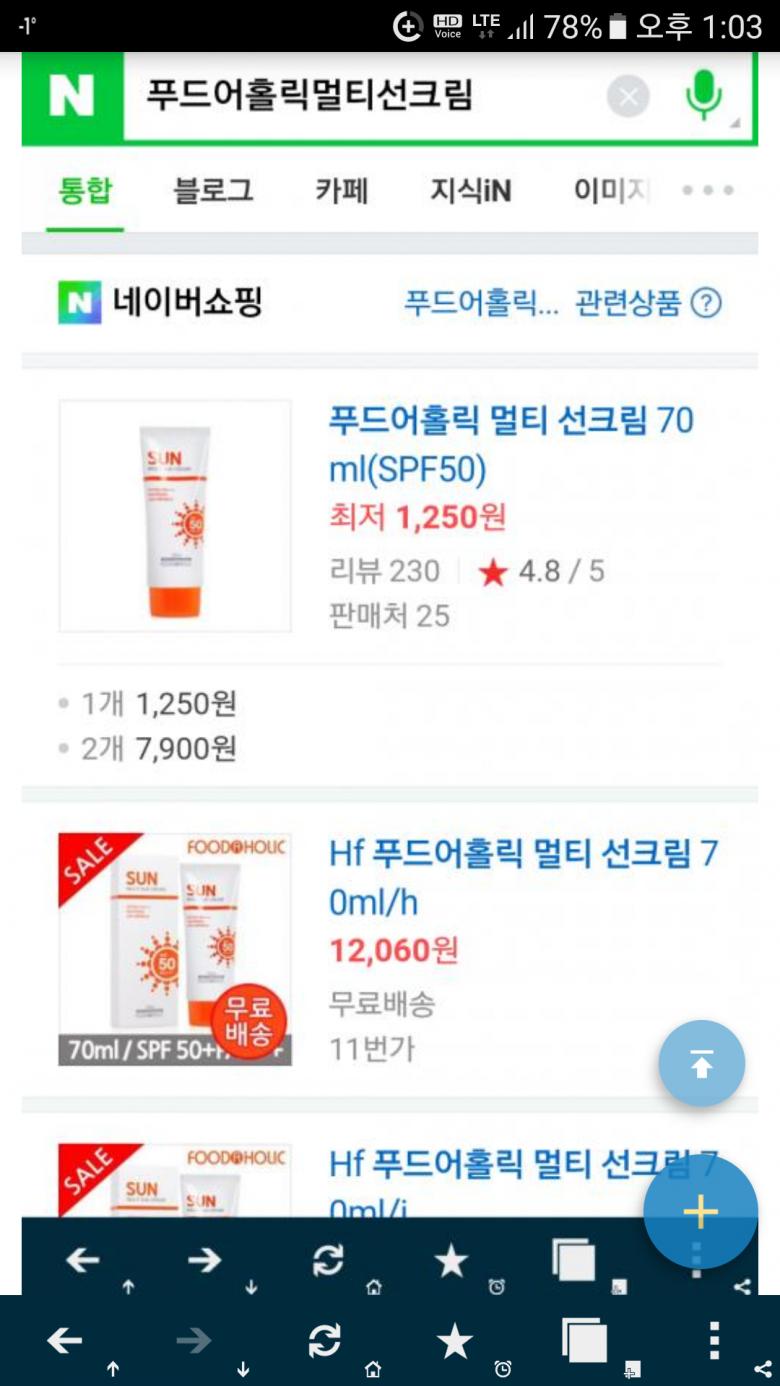Image resolution: width=780 pixels, height=1386 pixels.
Task: Open the 푸드어홀릭... related products link
Action: tap(480, 303)
